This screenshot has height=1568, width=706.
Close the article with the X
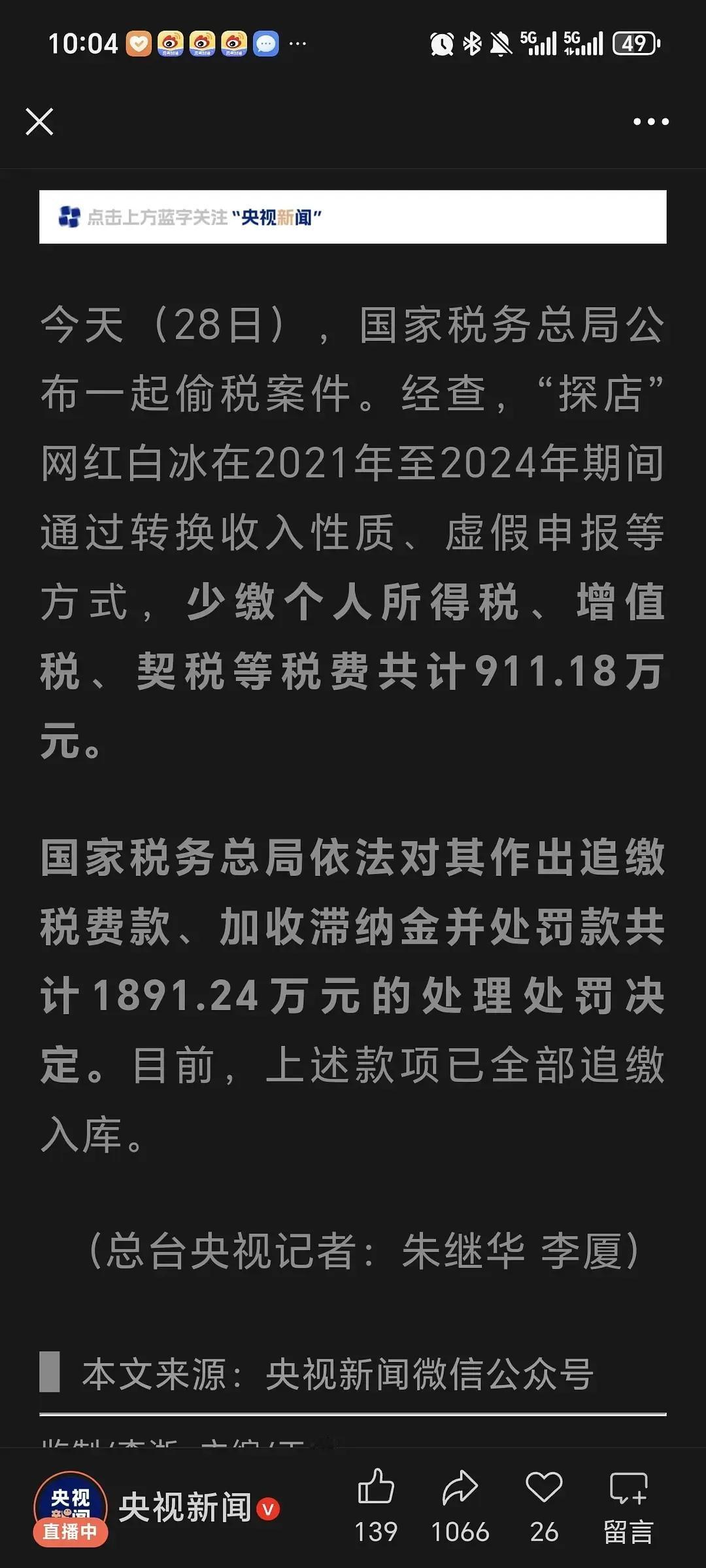pyautogui.click(x=39, y=122)
